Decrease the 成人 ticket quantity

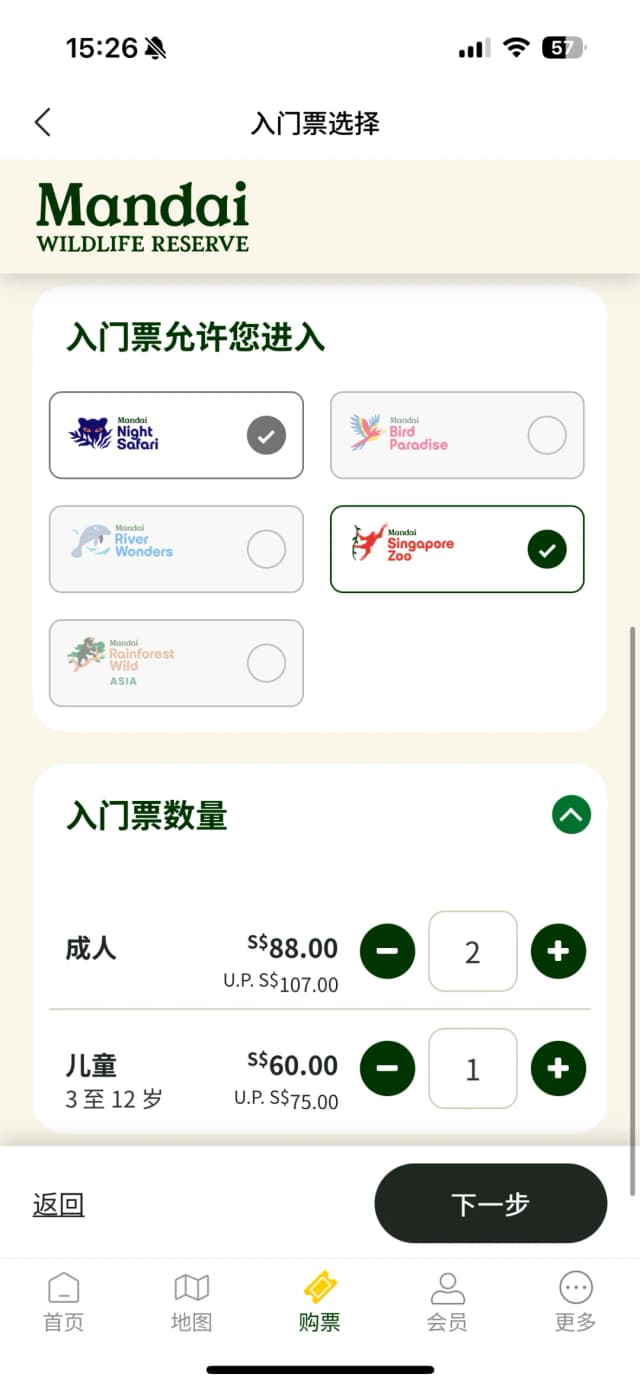point(387,951)
